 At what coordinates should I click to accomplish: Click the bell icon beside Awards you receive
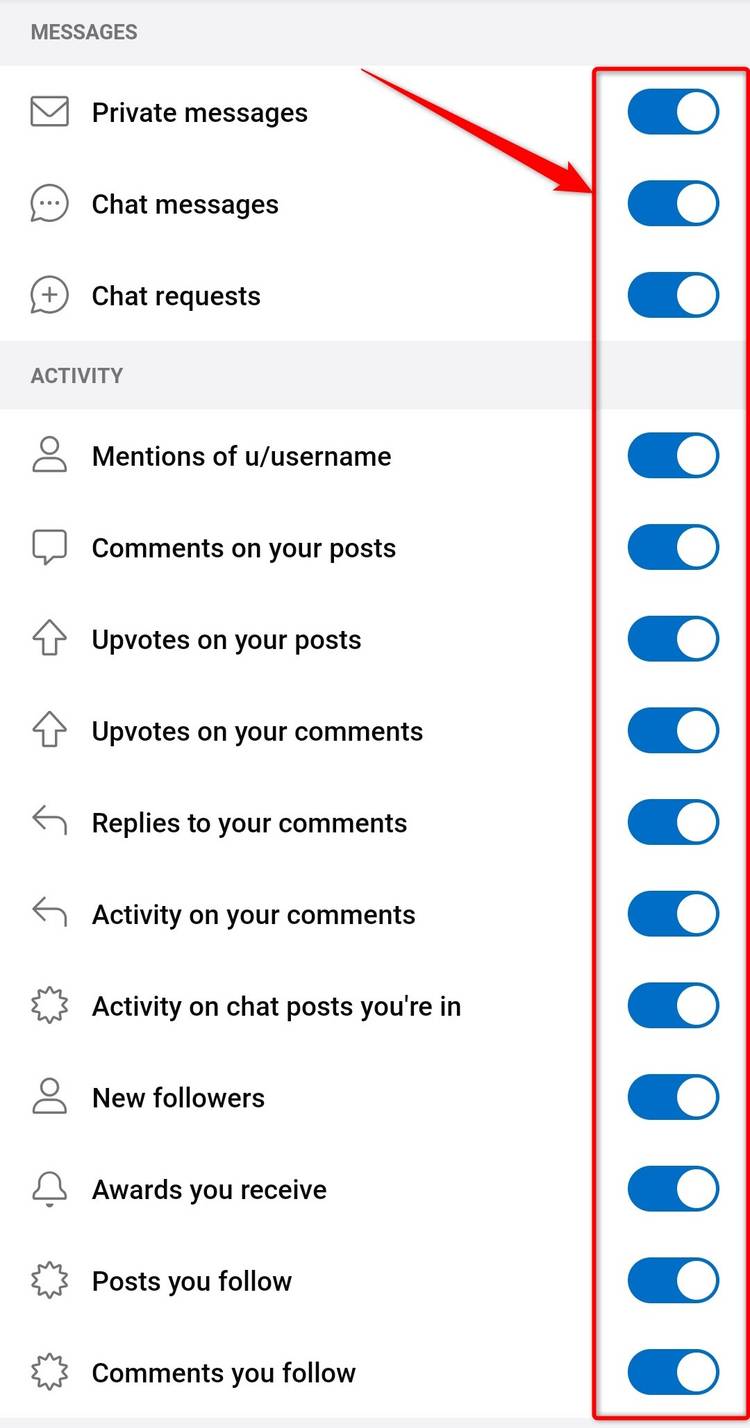click(x=48, y=1189)
